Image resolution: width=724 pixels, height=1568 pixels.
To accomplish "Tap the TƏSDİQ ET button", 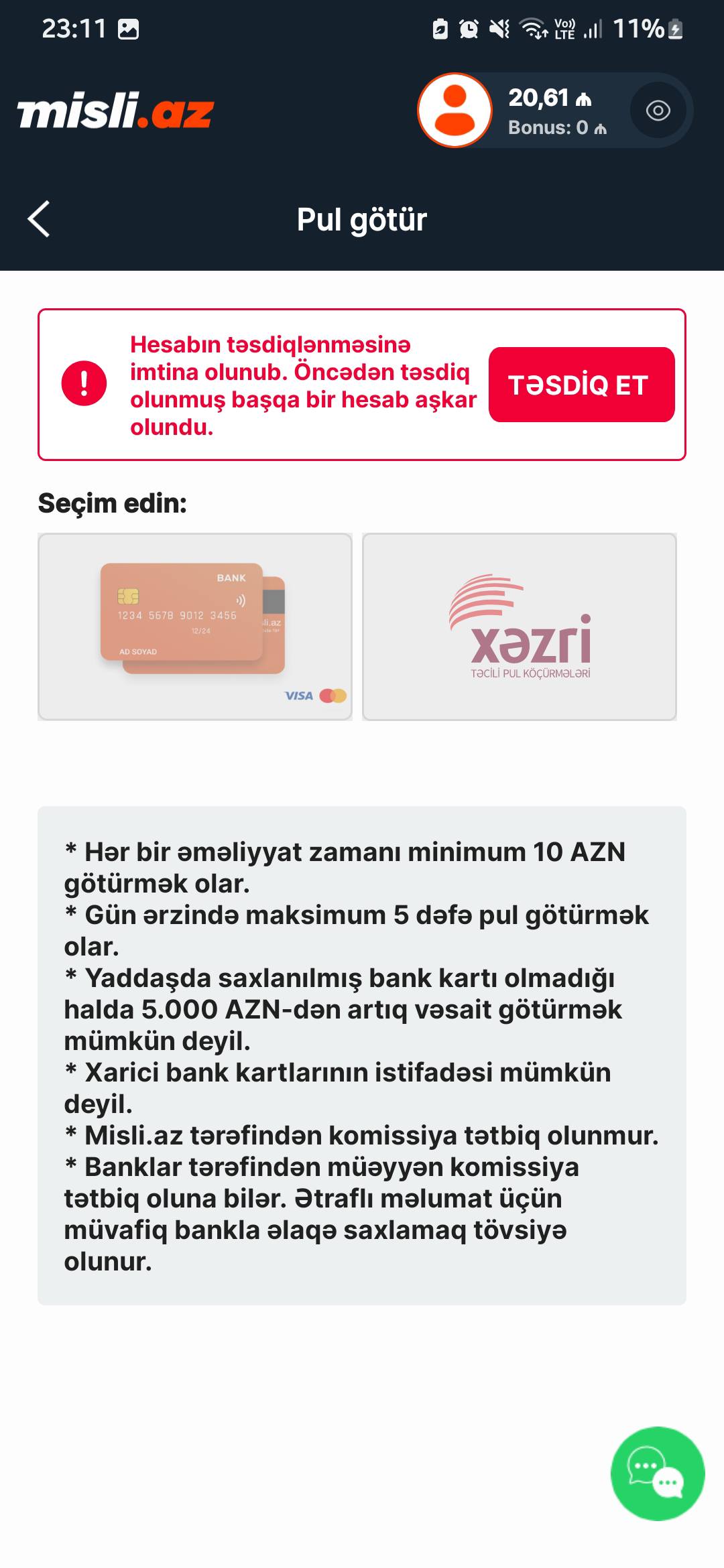I will tap(581, 385).
